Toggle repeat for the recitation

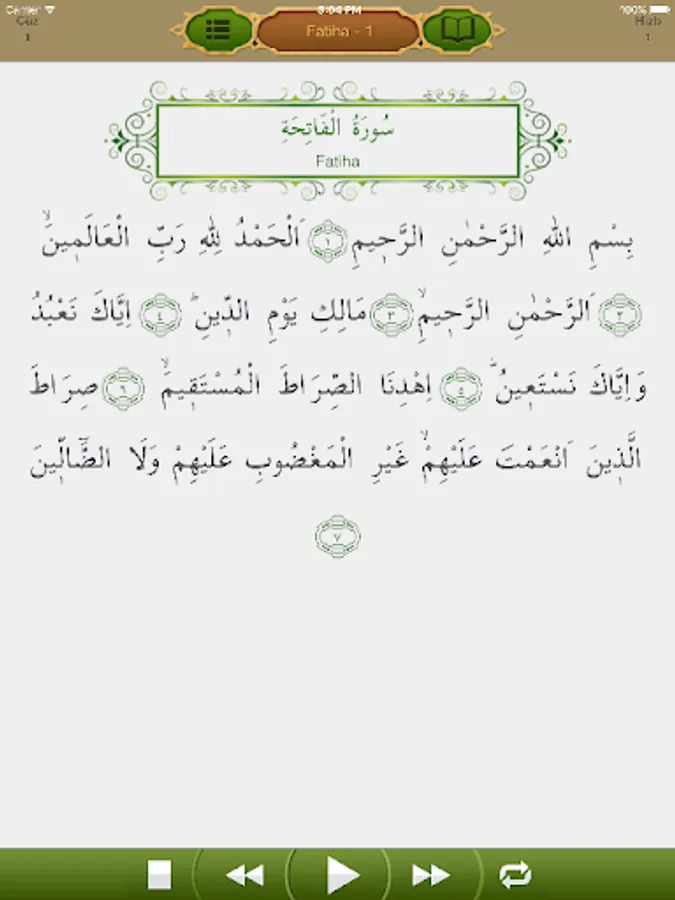click(516, 876)
